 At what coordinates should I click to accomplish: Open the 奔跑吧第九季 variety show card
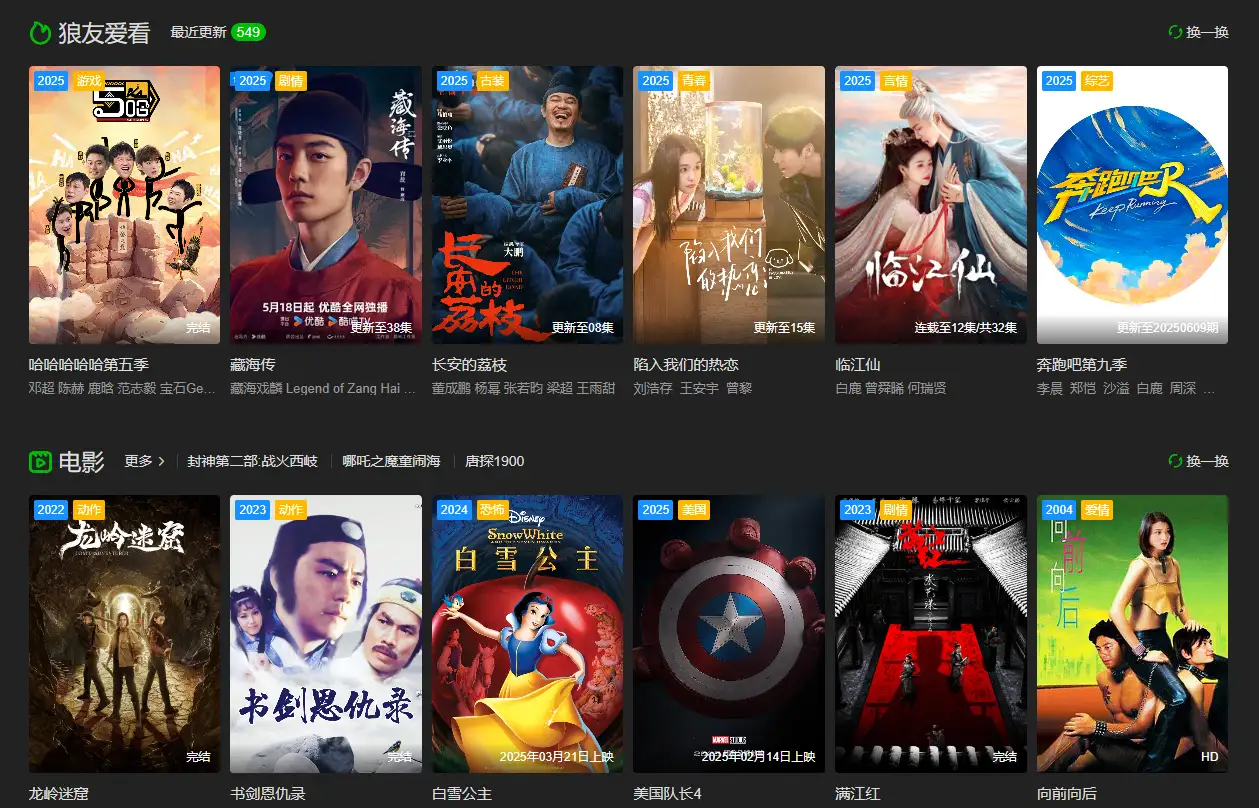tap(1132, 205)
